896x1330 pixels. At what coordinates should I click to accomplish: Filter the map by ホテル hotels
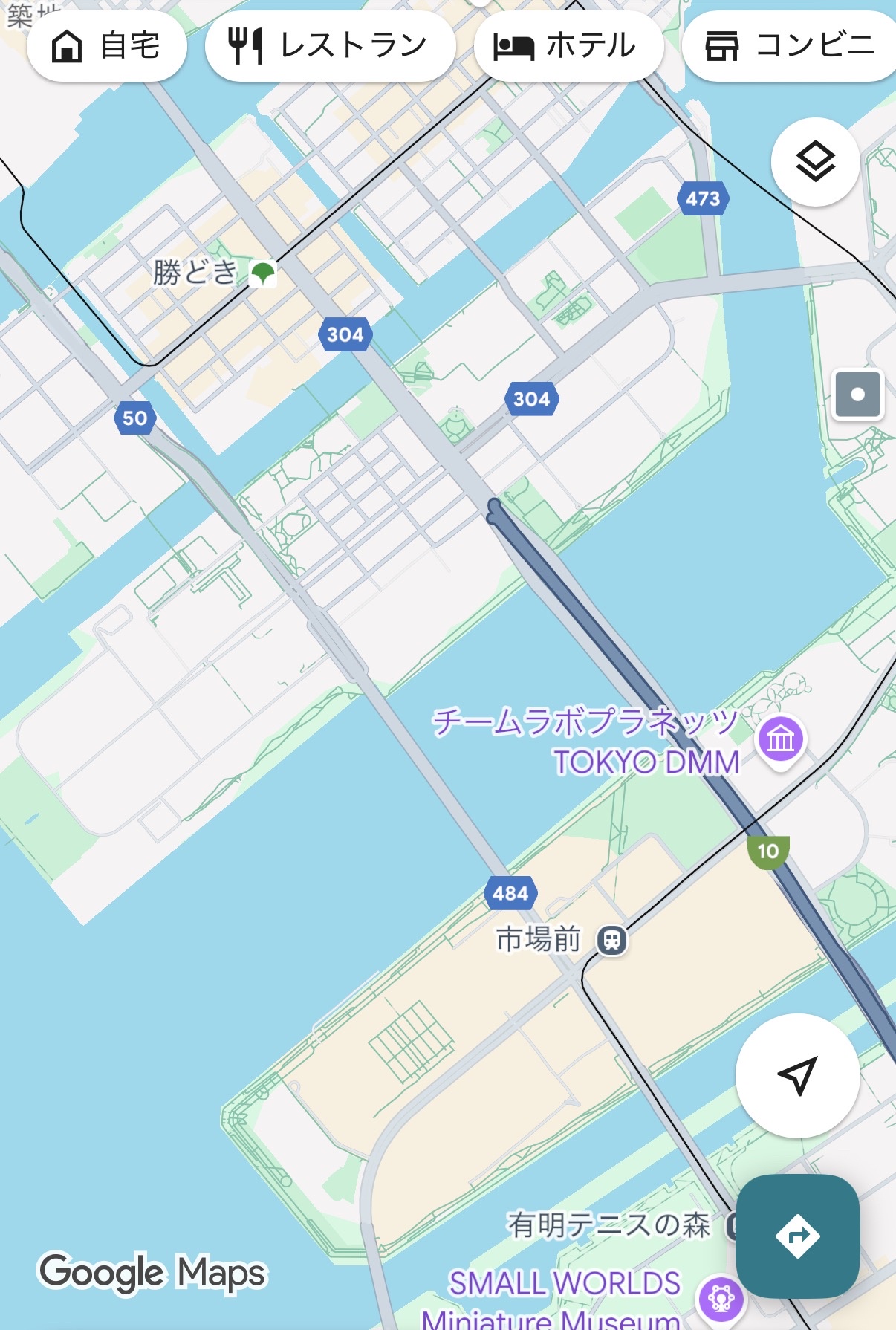point(568,46)
